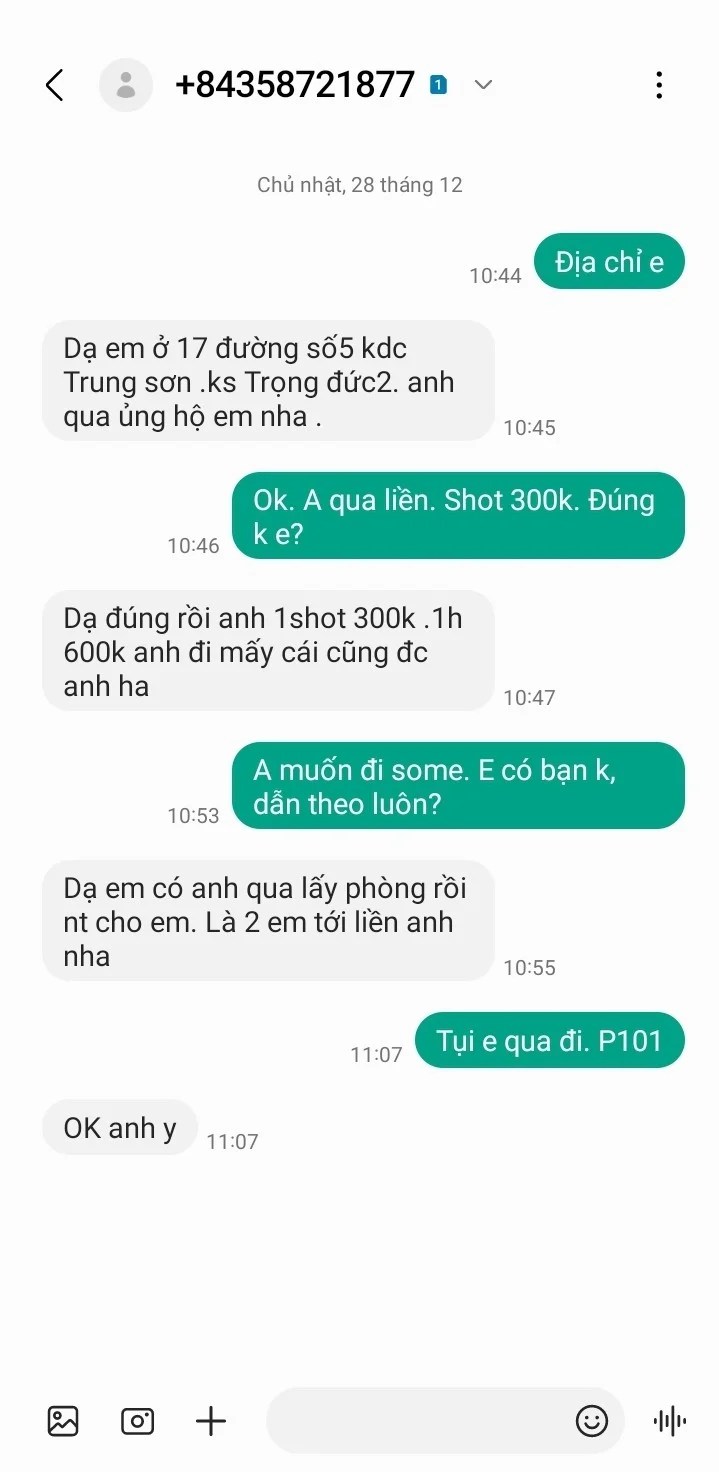This screenshot has width=719, height=1472.
Task: Open the contact avatar for +84358721877
Action: (126, 86)
